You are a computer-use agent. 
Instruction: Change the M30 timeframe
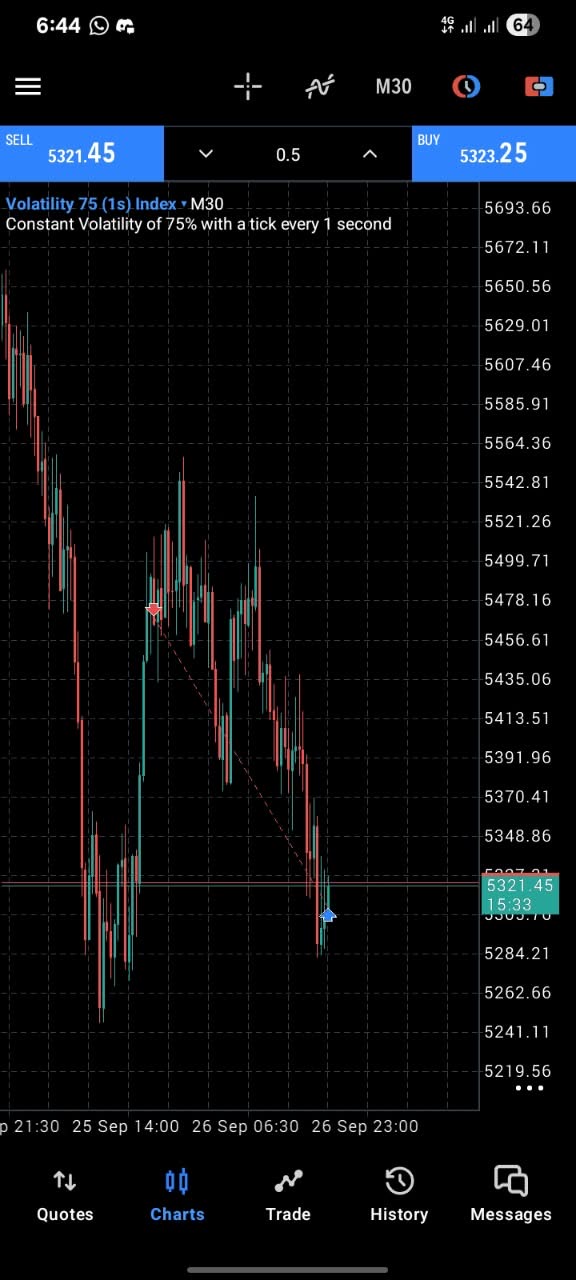click(x=393, y=86)
